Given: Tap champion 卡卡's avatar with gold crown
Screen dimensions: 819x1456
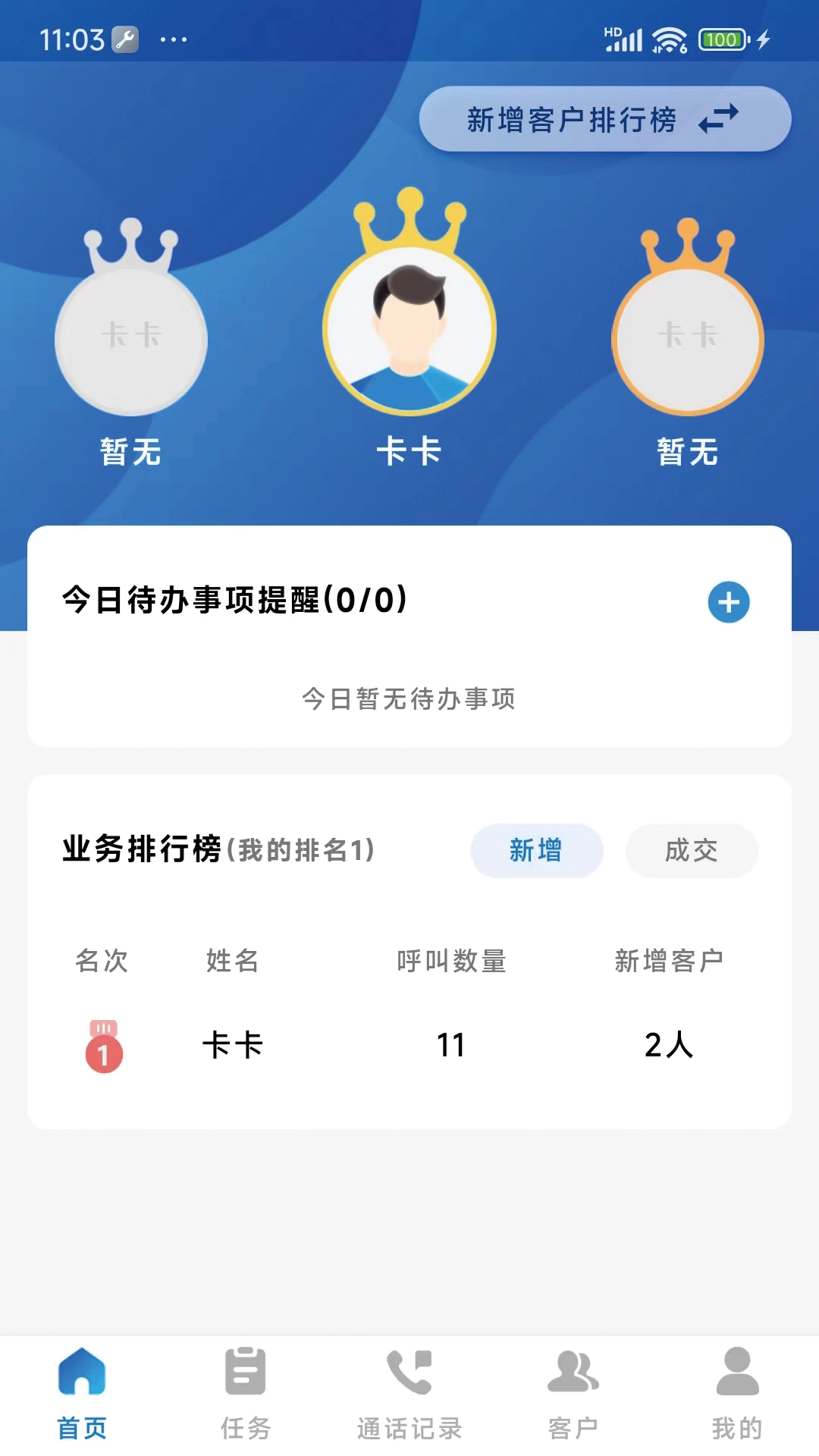Looking at the screenshot, I should [409, 334].
